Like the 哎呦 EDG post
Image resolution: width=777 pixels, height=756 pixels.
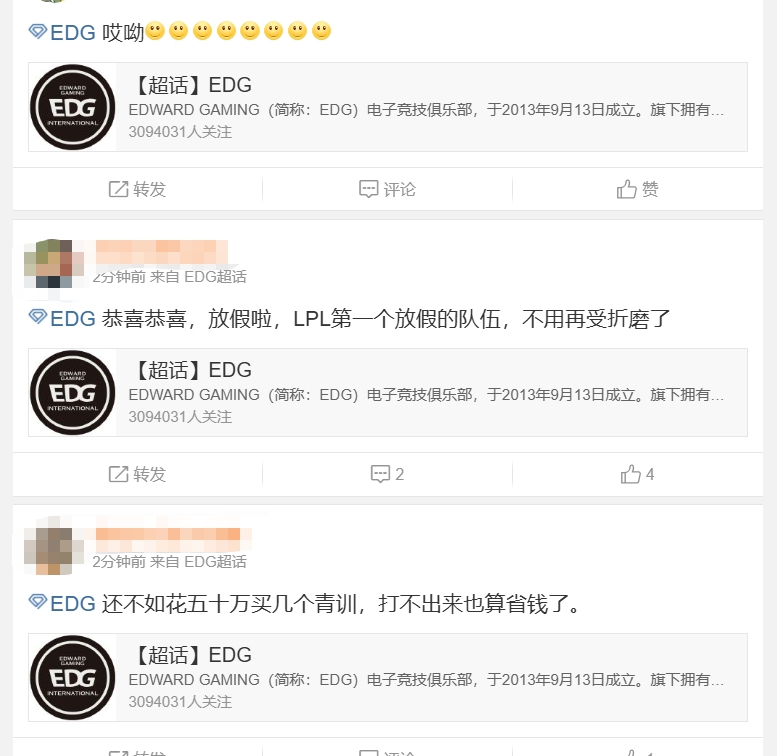[637, 189]
